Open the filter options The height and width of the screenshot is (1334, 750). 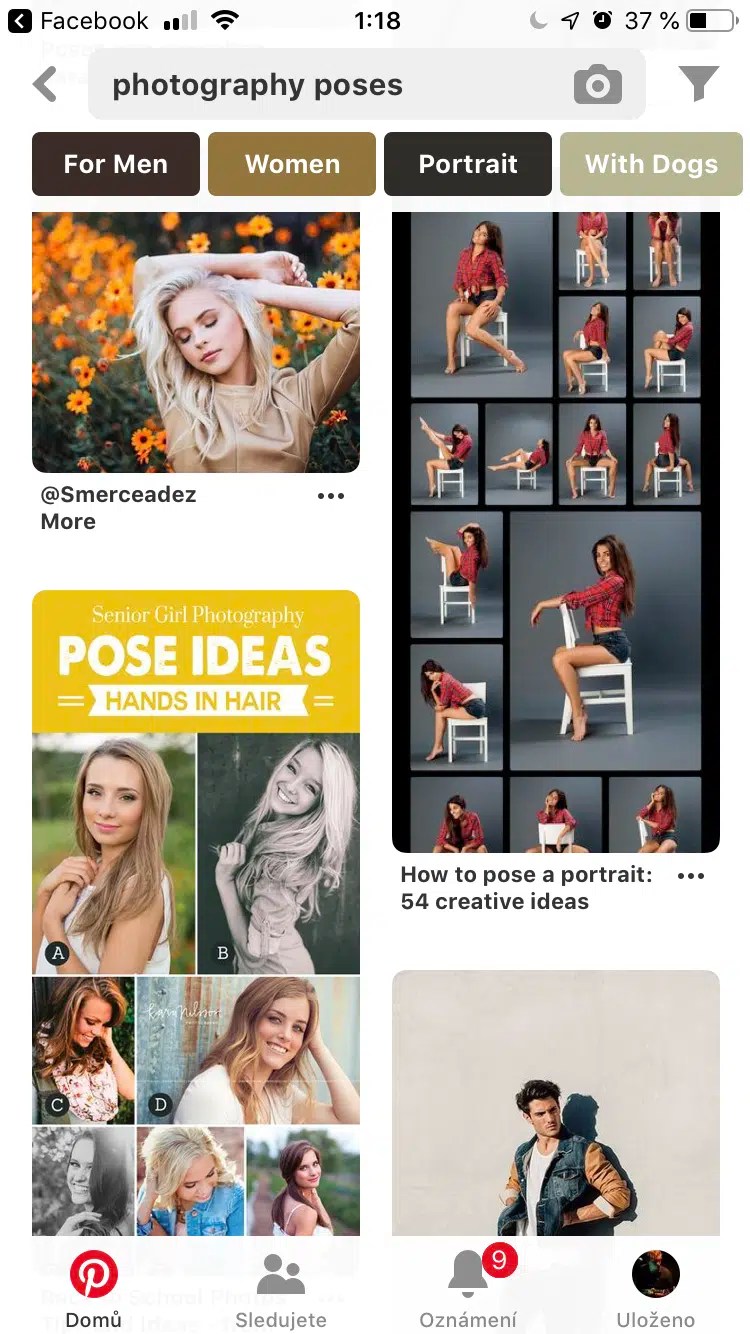click(699, 84)
